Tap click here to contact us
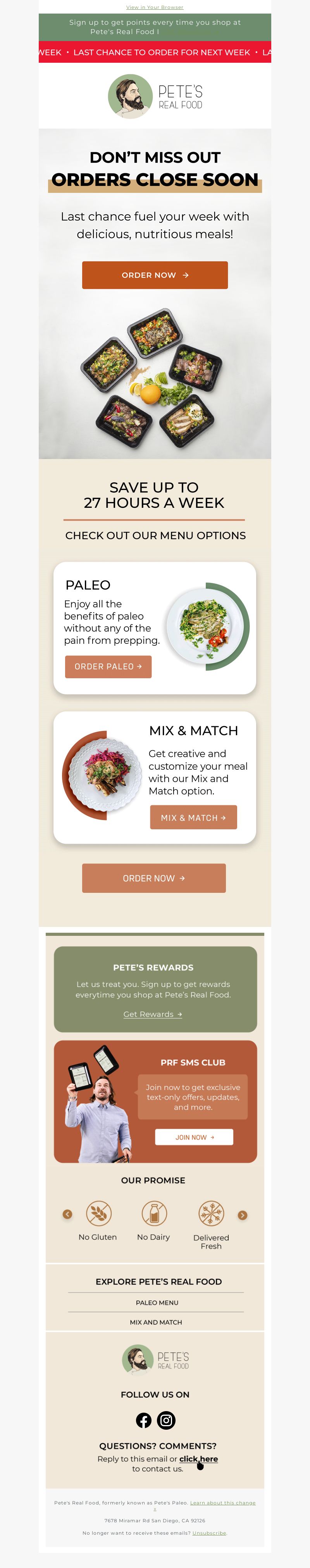 point(198,1458)
